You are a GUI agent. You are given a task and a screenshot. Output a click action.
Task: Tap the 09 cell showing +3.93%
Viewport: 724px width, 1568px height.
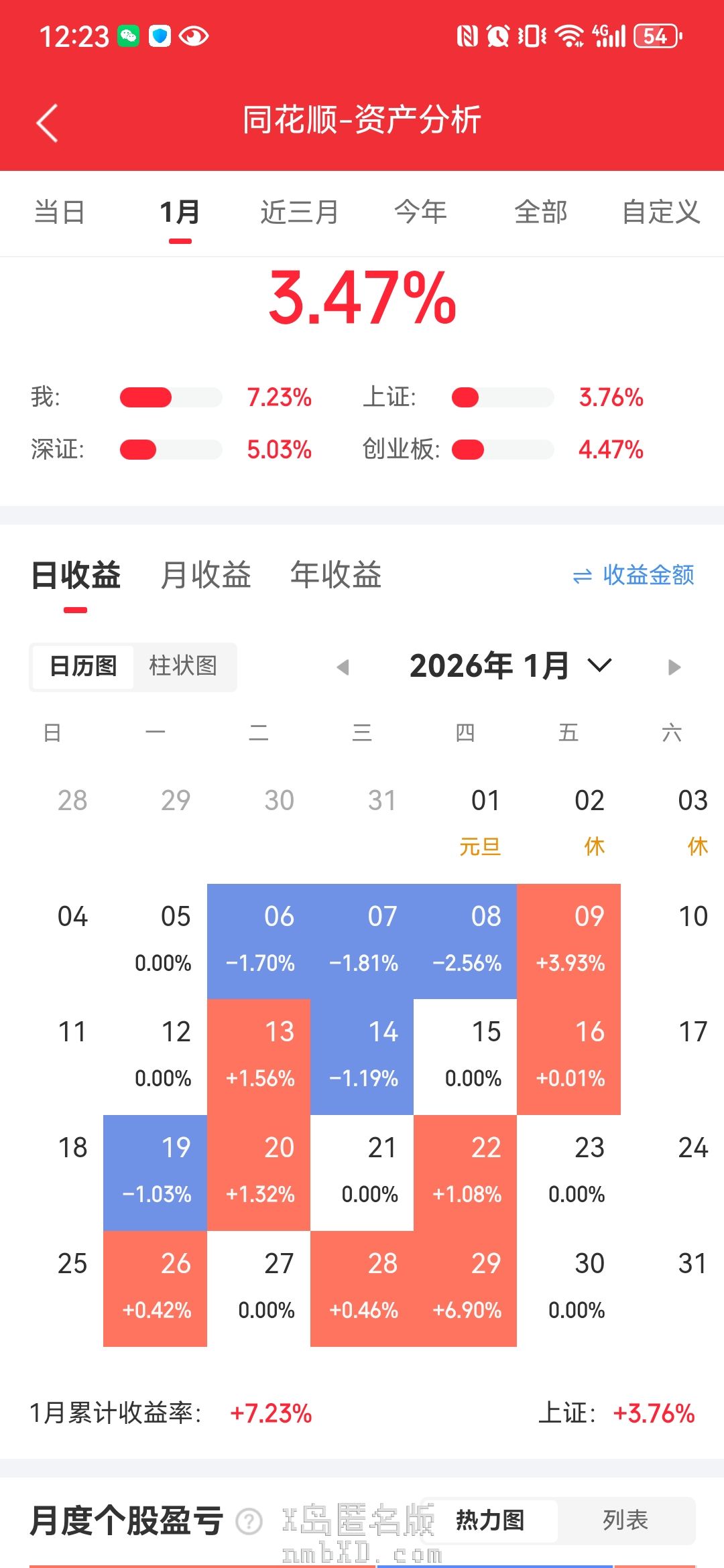pos(568,941)
